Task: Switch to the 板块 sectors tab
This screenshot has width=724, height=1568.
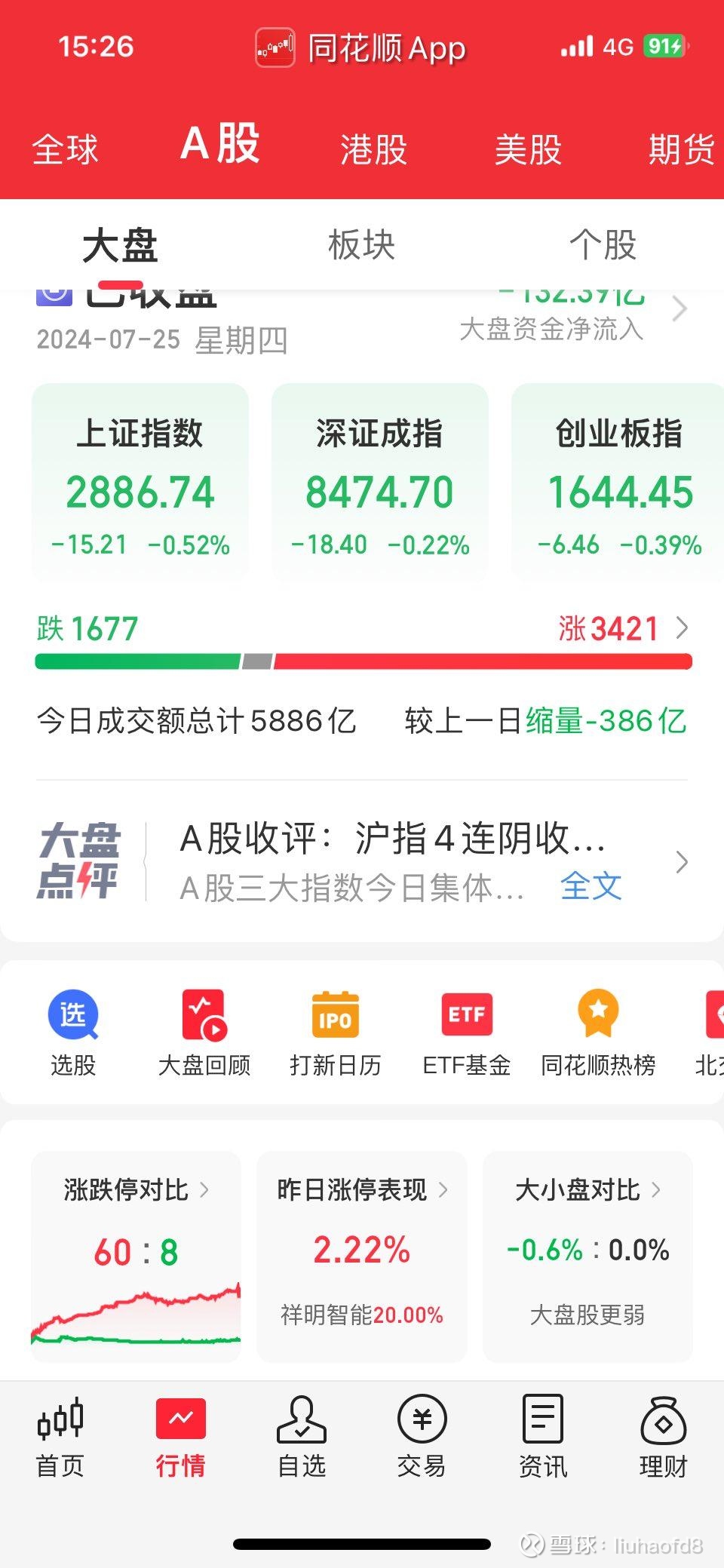Action: click(361, 244)
